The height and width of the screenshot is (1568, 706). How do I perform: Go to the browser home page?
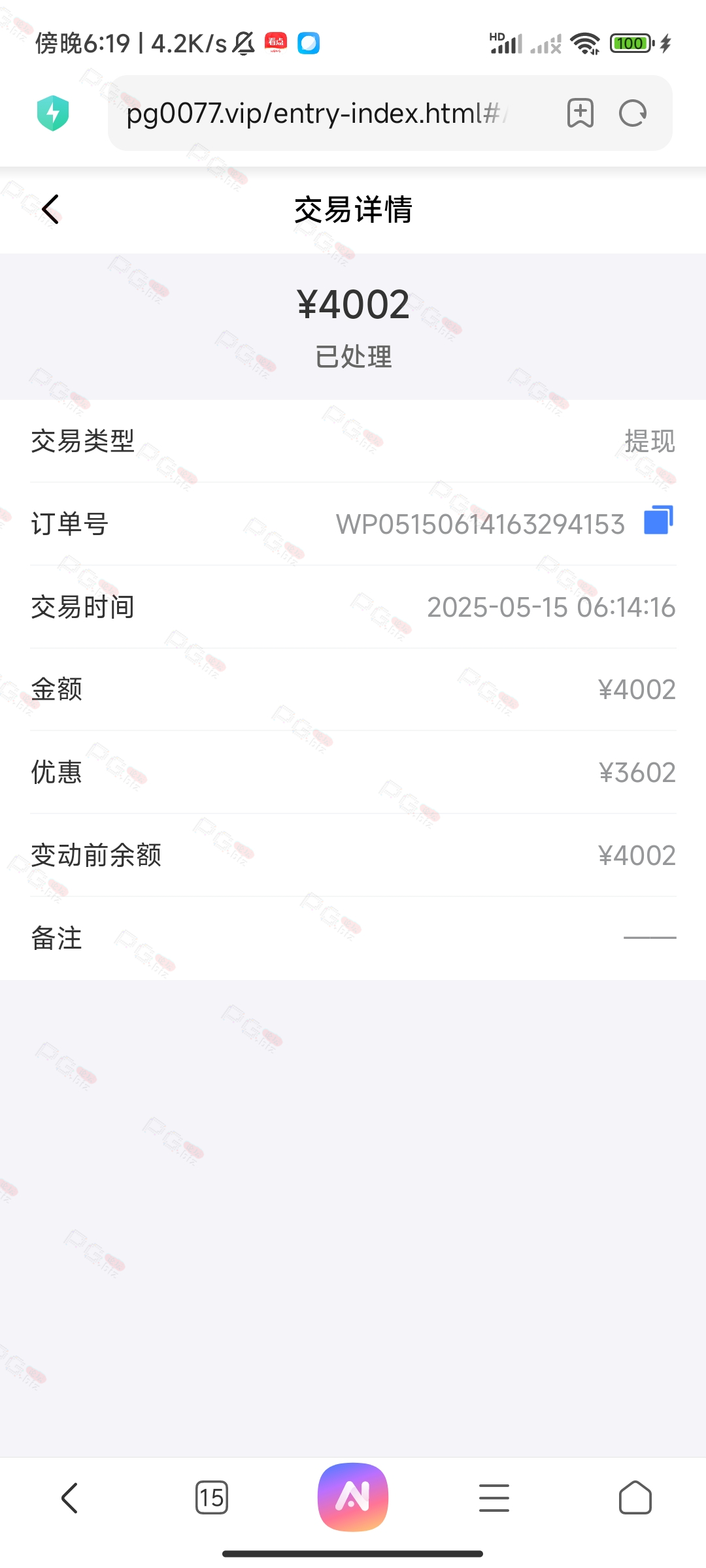click(635, 1497)
